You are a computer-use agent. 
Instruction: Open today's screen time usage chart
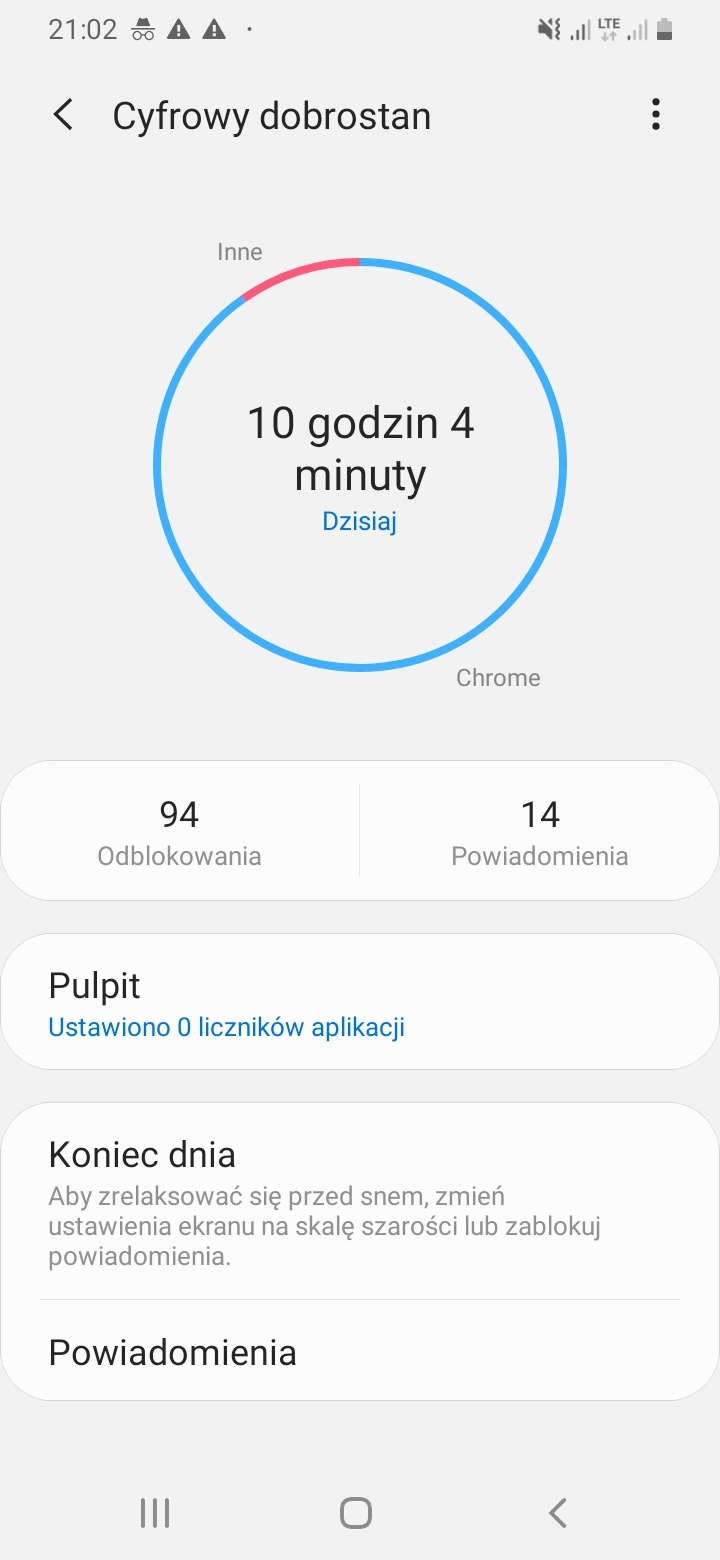360,465
